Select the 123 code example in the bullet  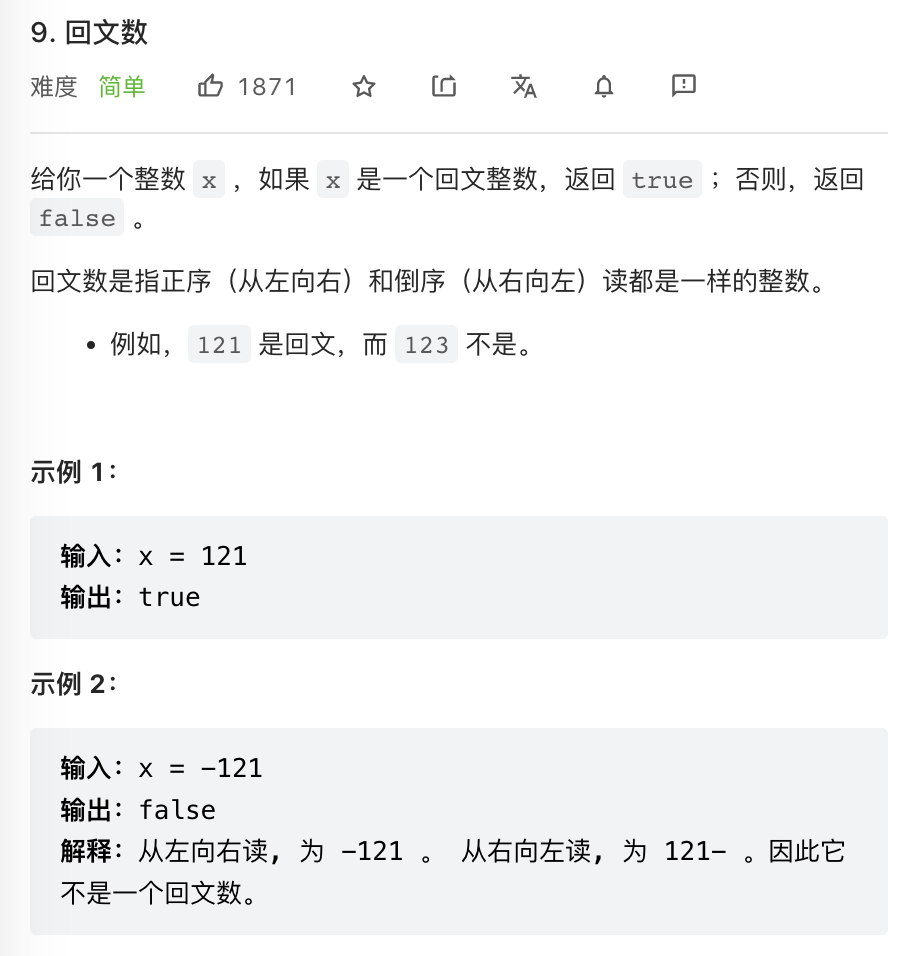(x=427, y=344)
